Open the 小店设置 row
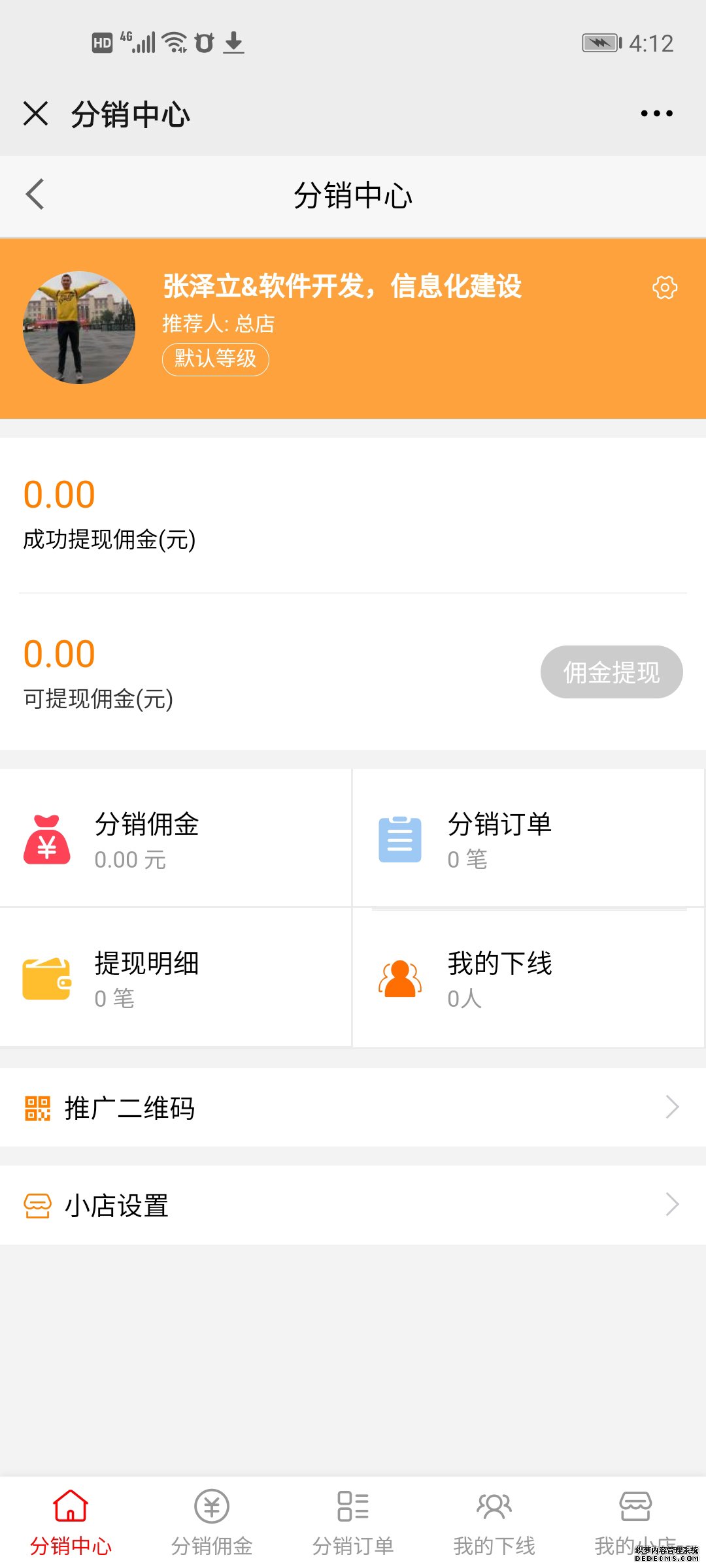 353,1205
